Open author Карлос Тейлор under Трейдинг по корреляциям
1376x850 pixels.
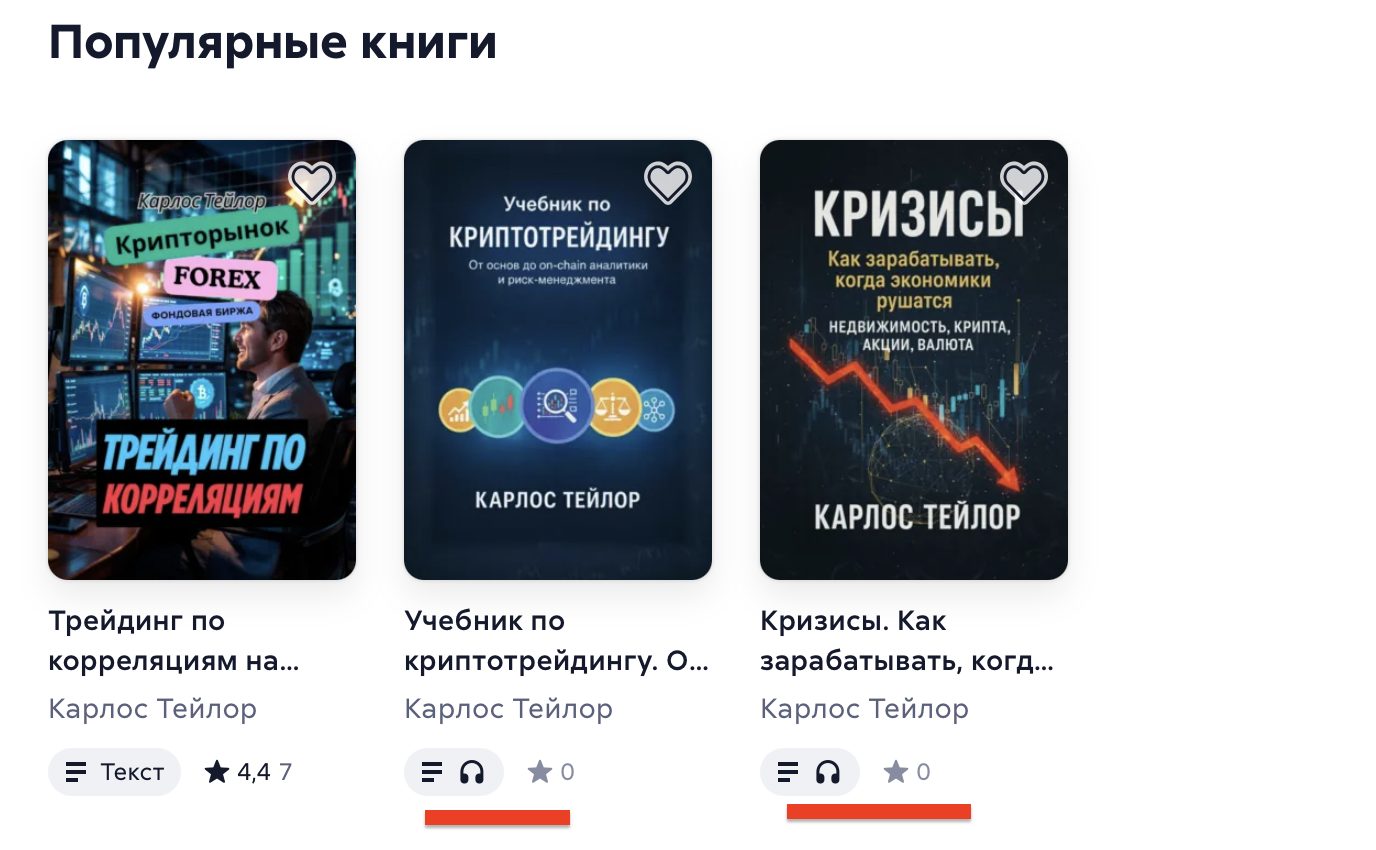coord(153,709)
